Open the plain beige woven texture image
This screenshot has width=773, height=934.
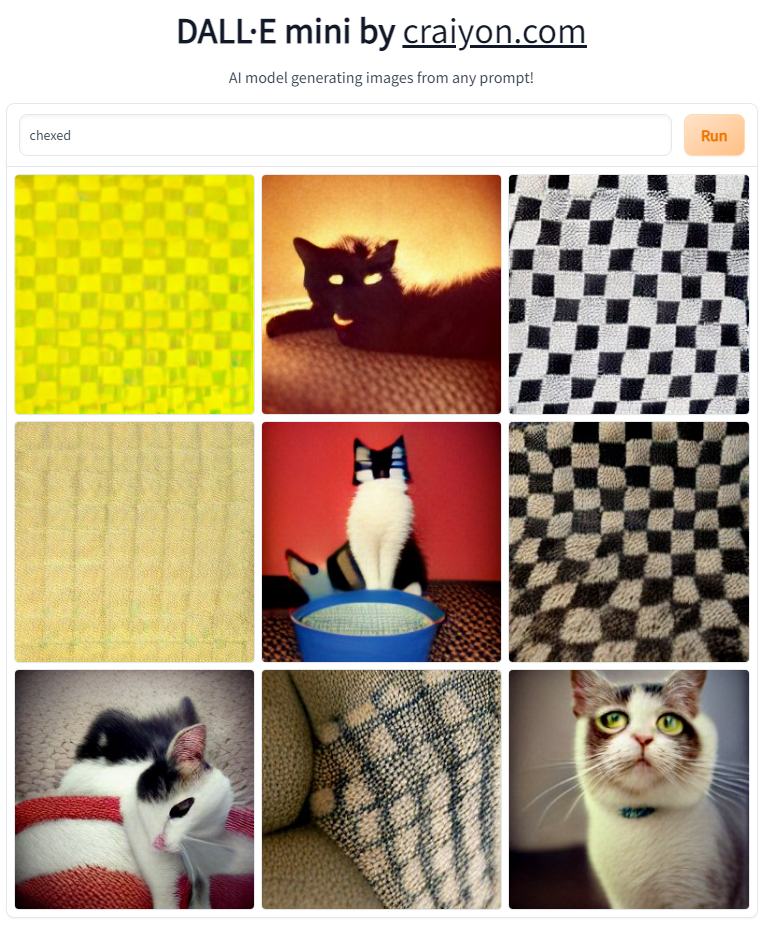click(135, 541)
